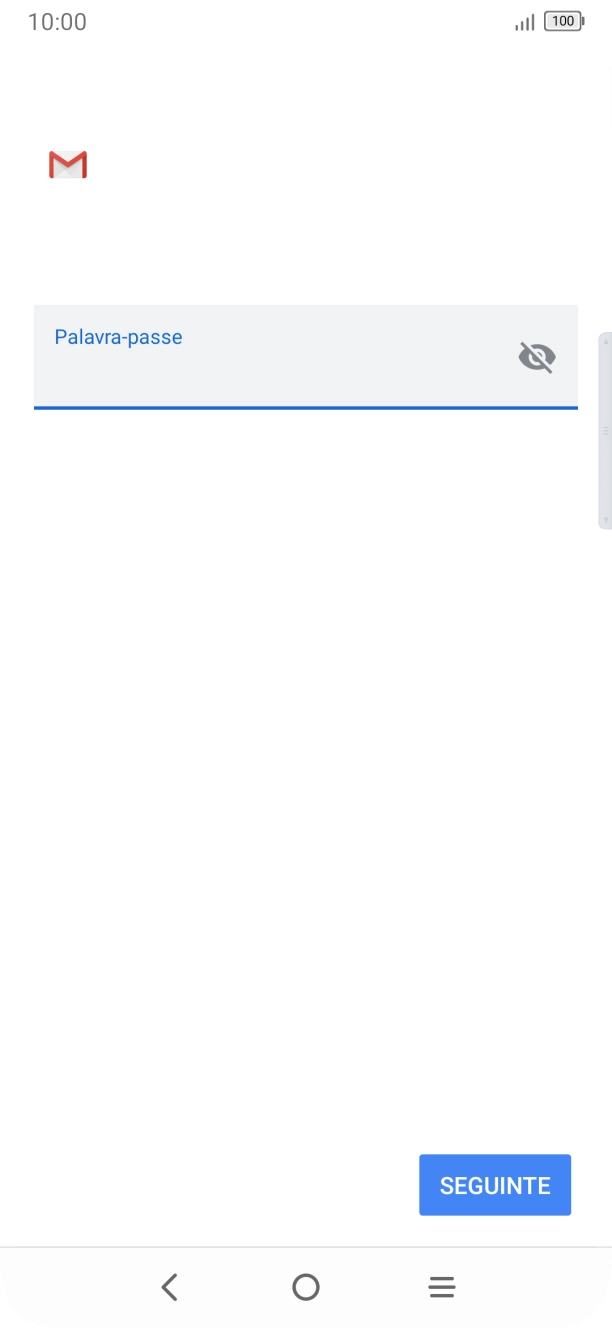Tap the SEGUINTE button to continue

(x=495, y=1185)
